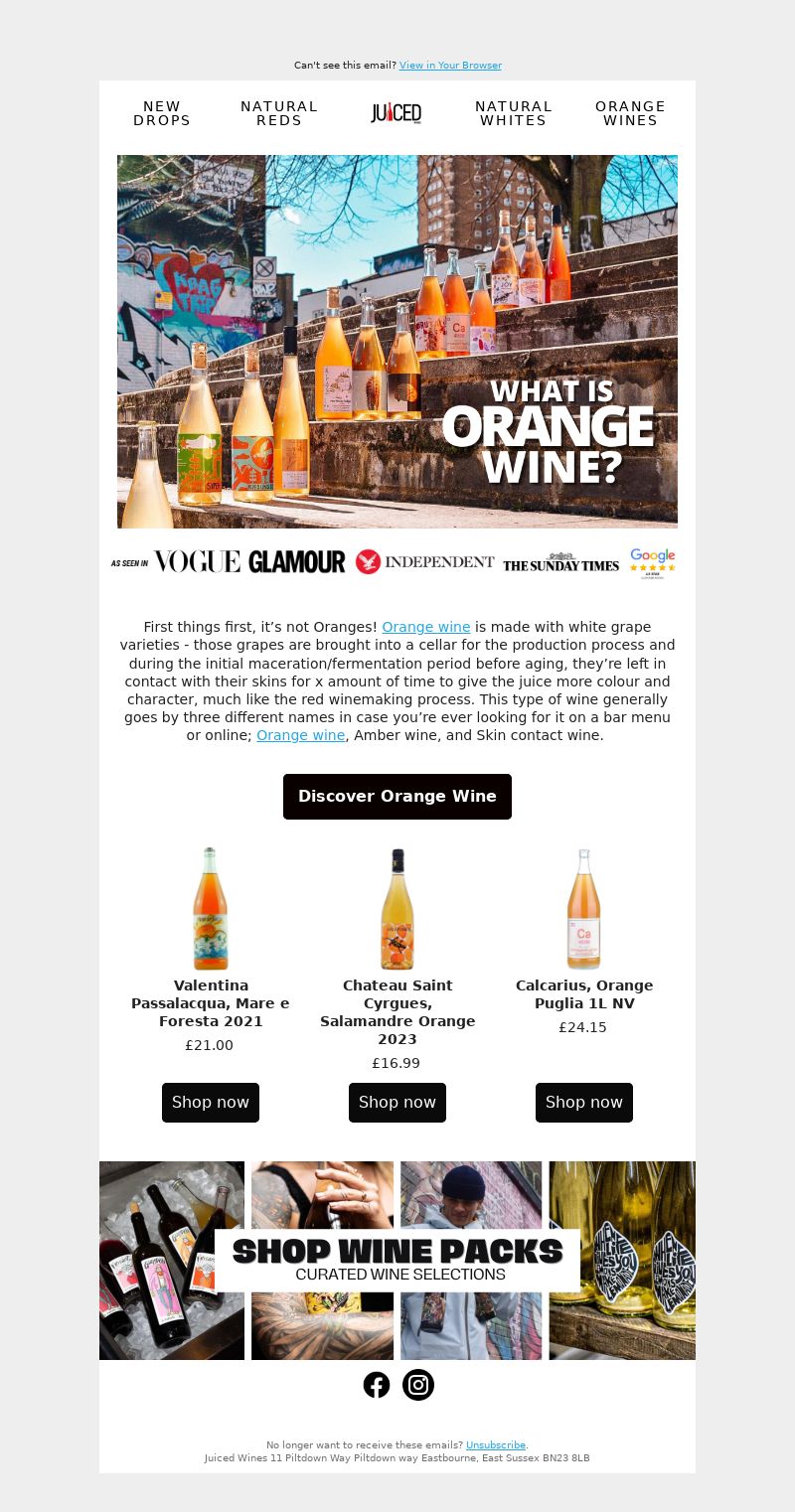795x1512 pixels.
Task: Shop now for Chateau Saint Cyrgues Salamandre
Action: pos(397,1103)
